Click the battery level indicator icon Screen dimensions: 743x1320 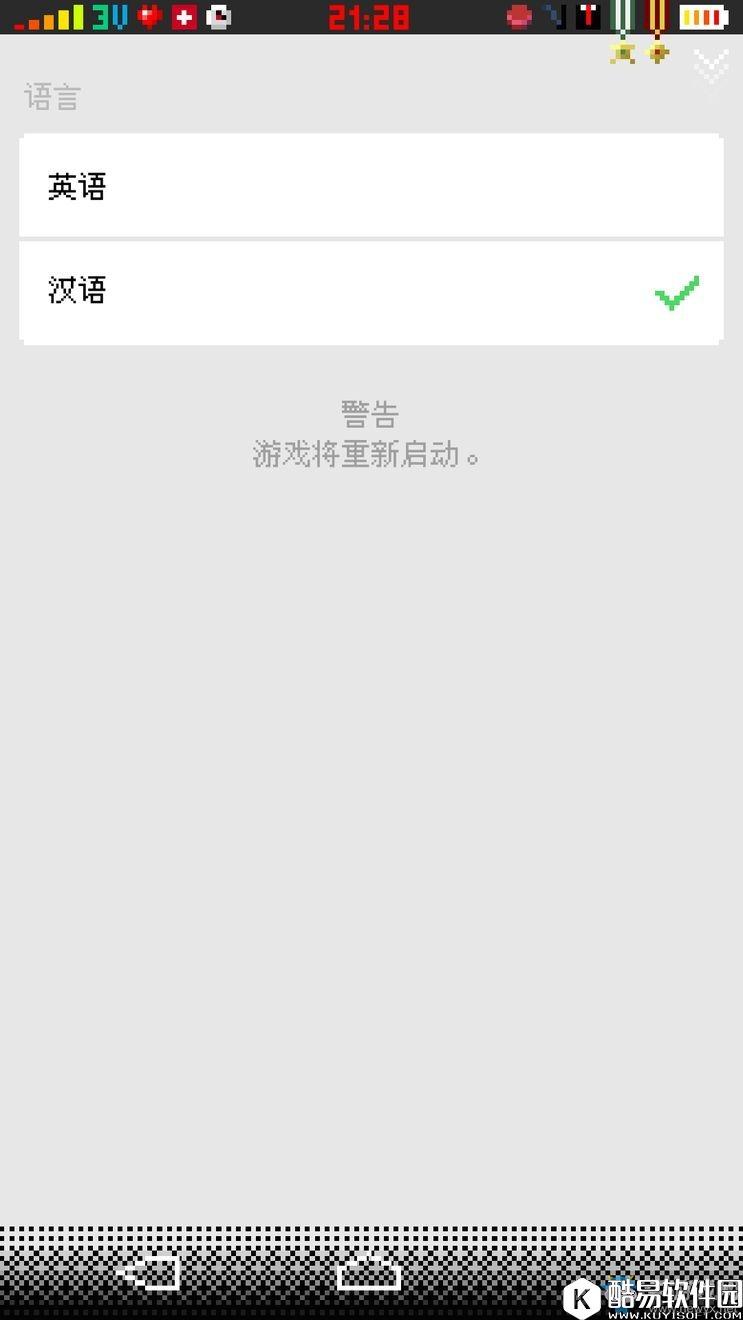coord(703,15)
